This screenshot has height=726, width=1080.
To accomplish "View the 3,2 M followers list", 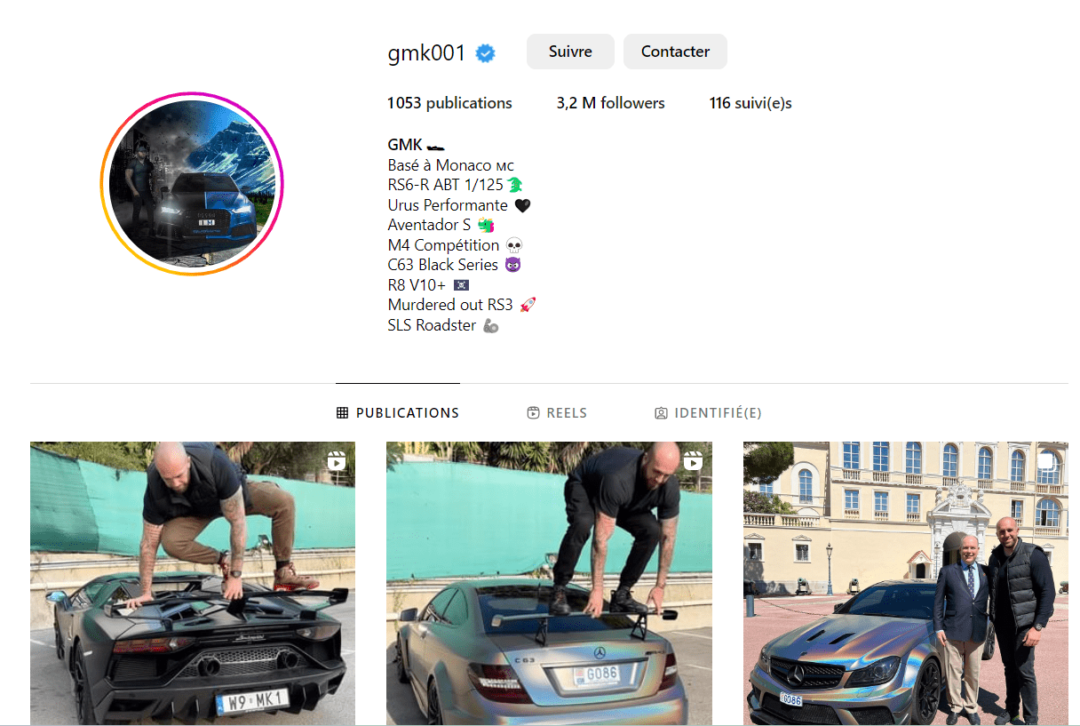I will 610,103.
